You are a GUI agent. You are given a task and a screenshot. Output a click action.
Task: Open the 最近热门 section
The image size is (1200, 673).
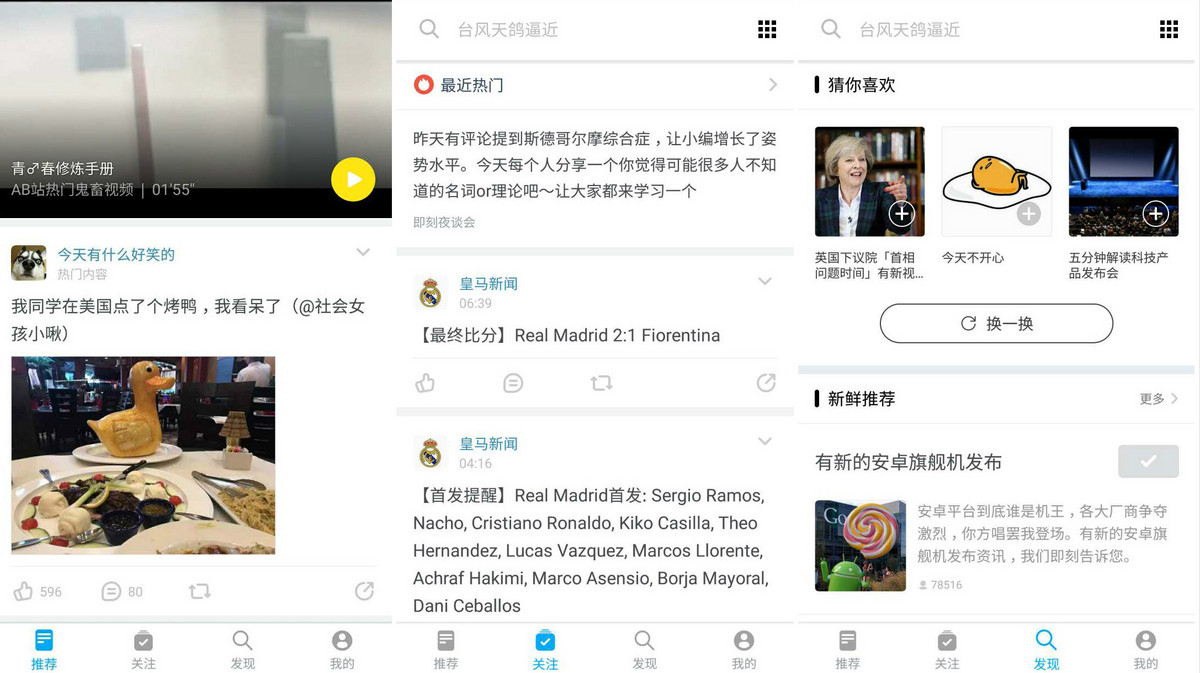click(772, 85)
